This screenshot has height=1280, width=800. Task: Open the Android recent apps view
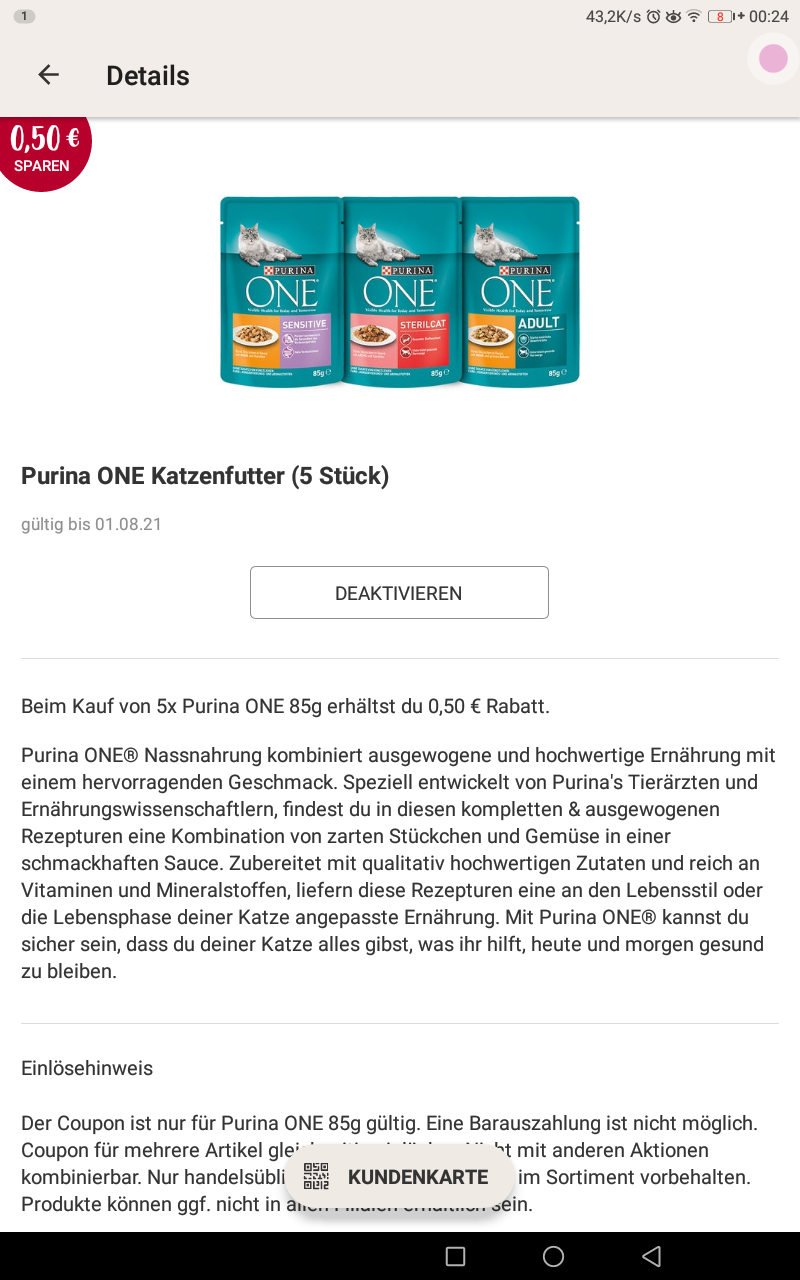pyautogui.click(x=455, y=1256)
